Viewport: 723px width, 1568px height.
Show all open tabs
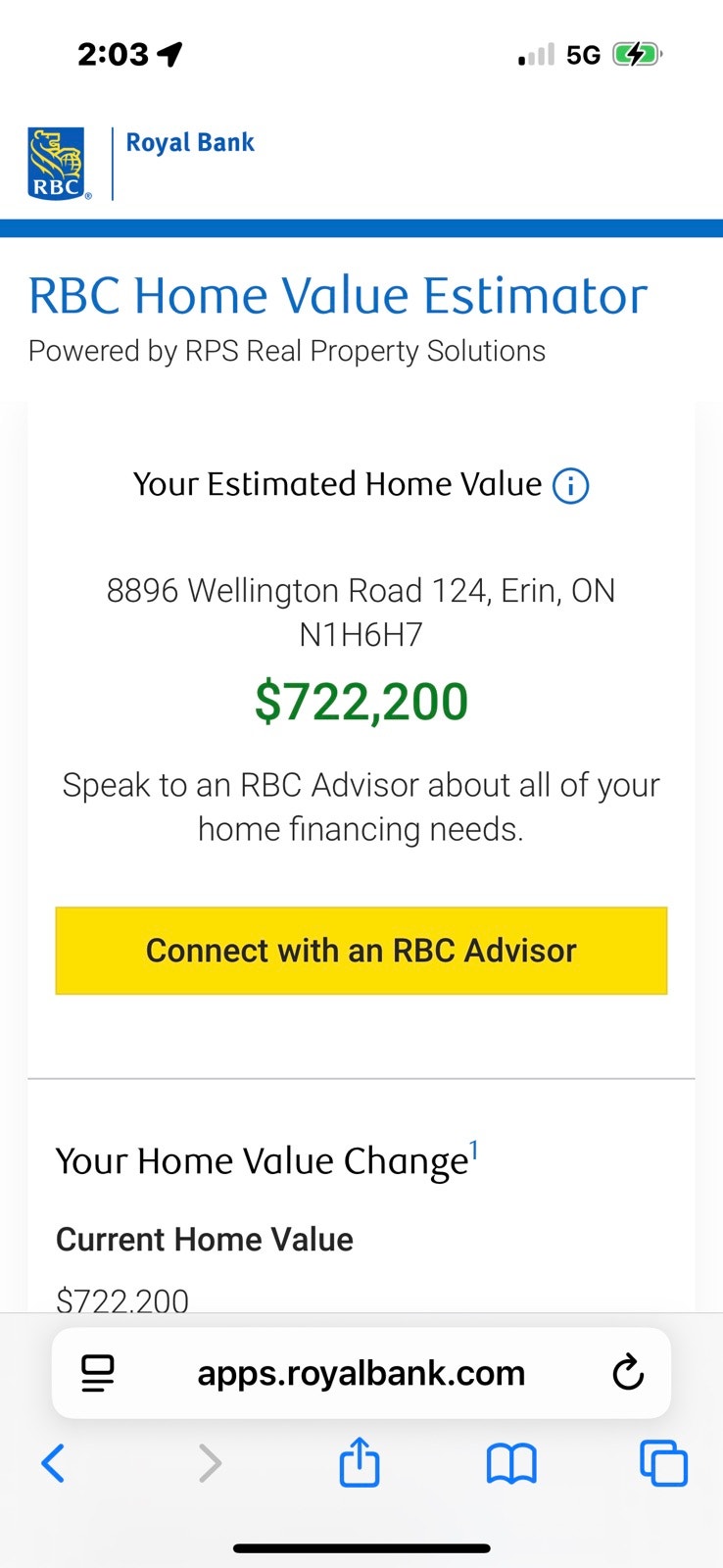663,1463
